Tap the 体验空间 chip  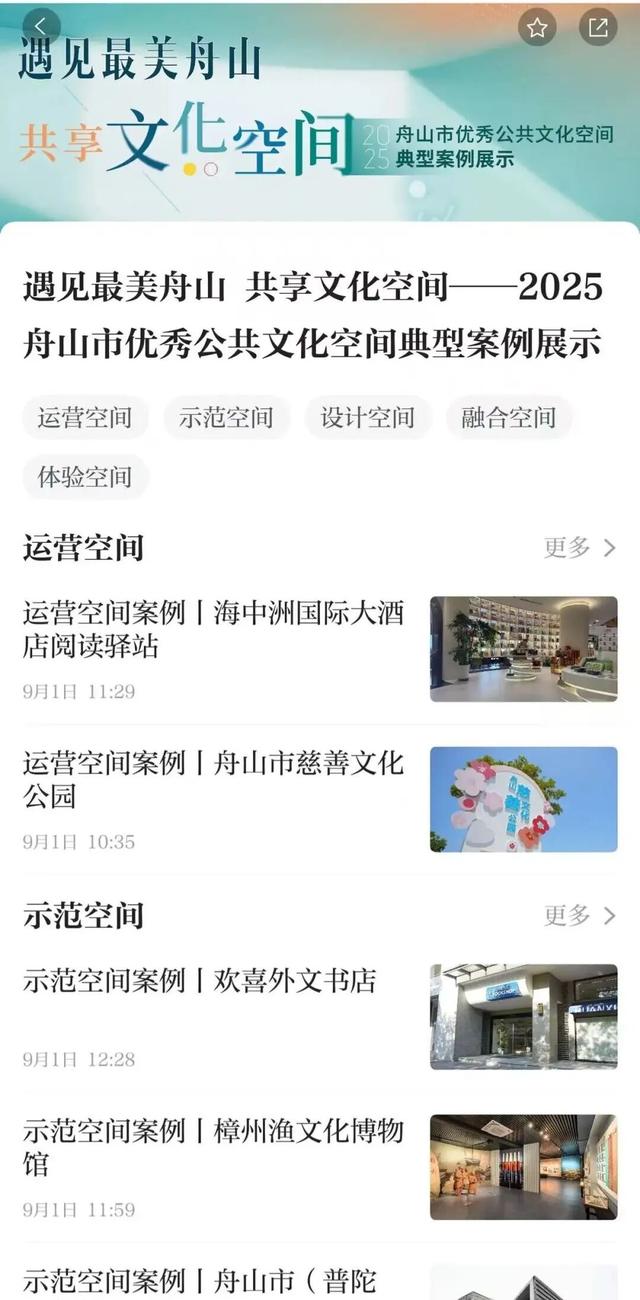click(85, 476)
